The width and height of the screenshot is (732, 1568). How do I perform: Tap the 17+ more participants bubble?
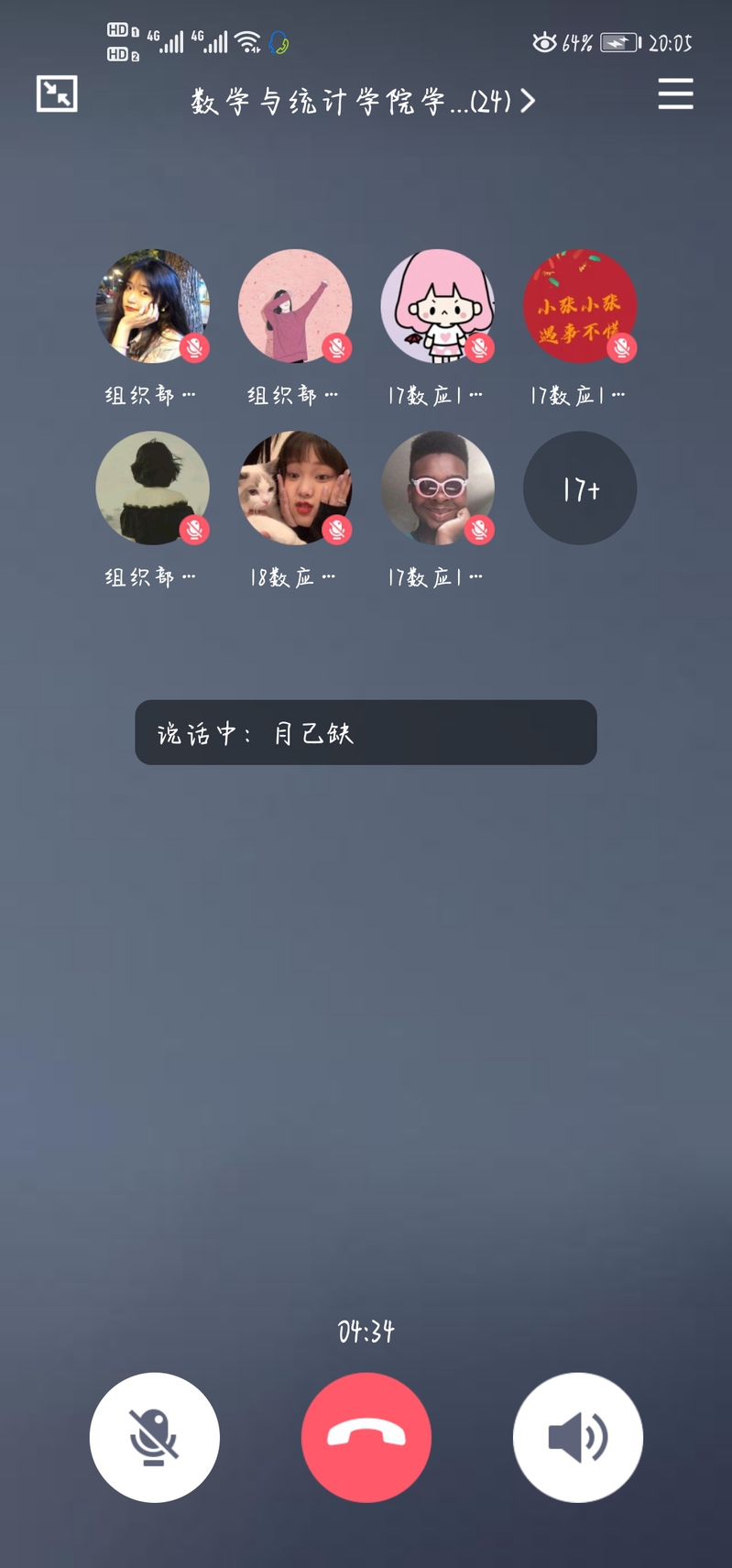(580, 488)
